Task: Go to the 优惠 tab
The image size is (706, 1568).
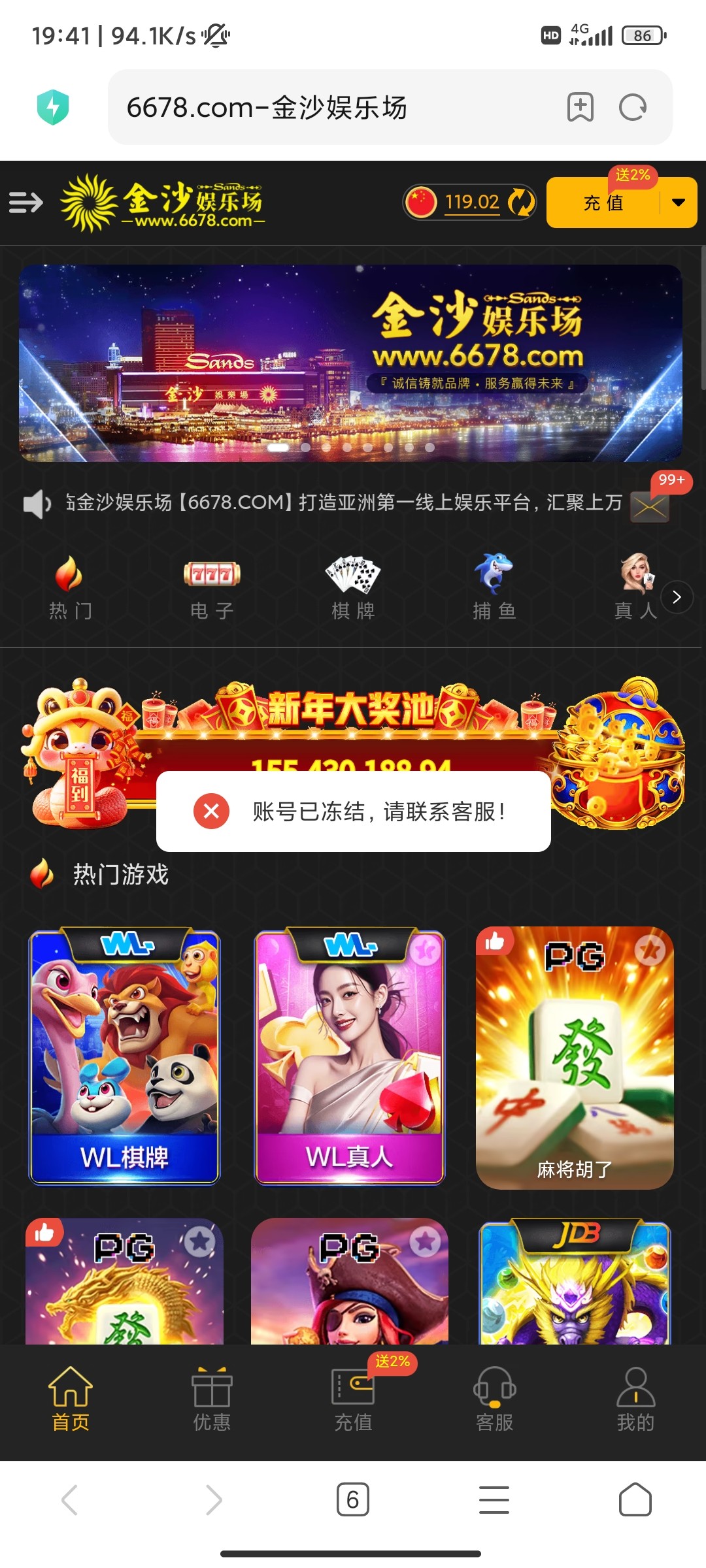Action: point(212,1398)
